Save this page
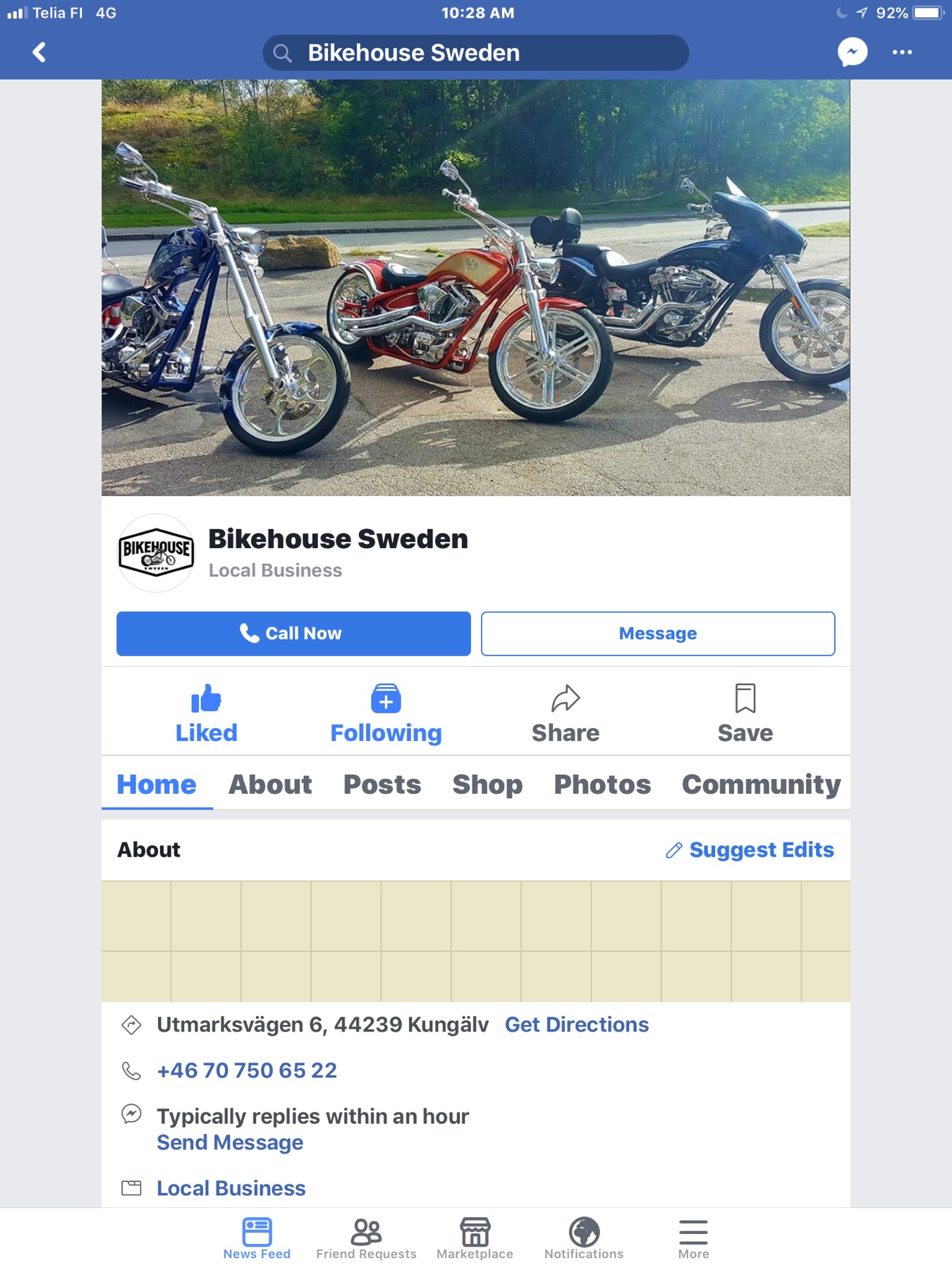This screenshot has width=952, height=1270. pos(745,713)
